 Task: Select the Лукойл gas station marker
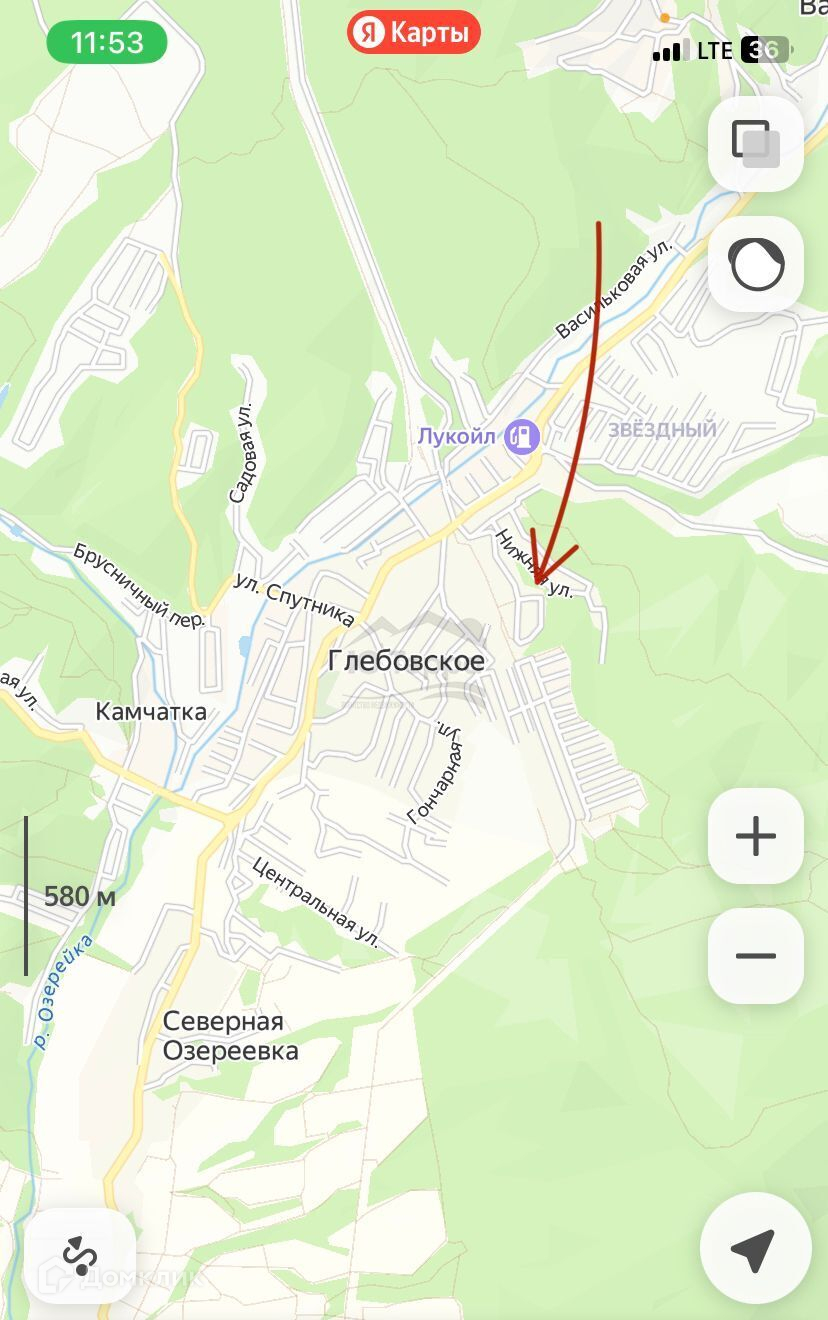point(521,436)
